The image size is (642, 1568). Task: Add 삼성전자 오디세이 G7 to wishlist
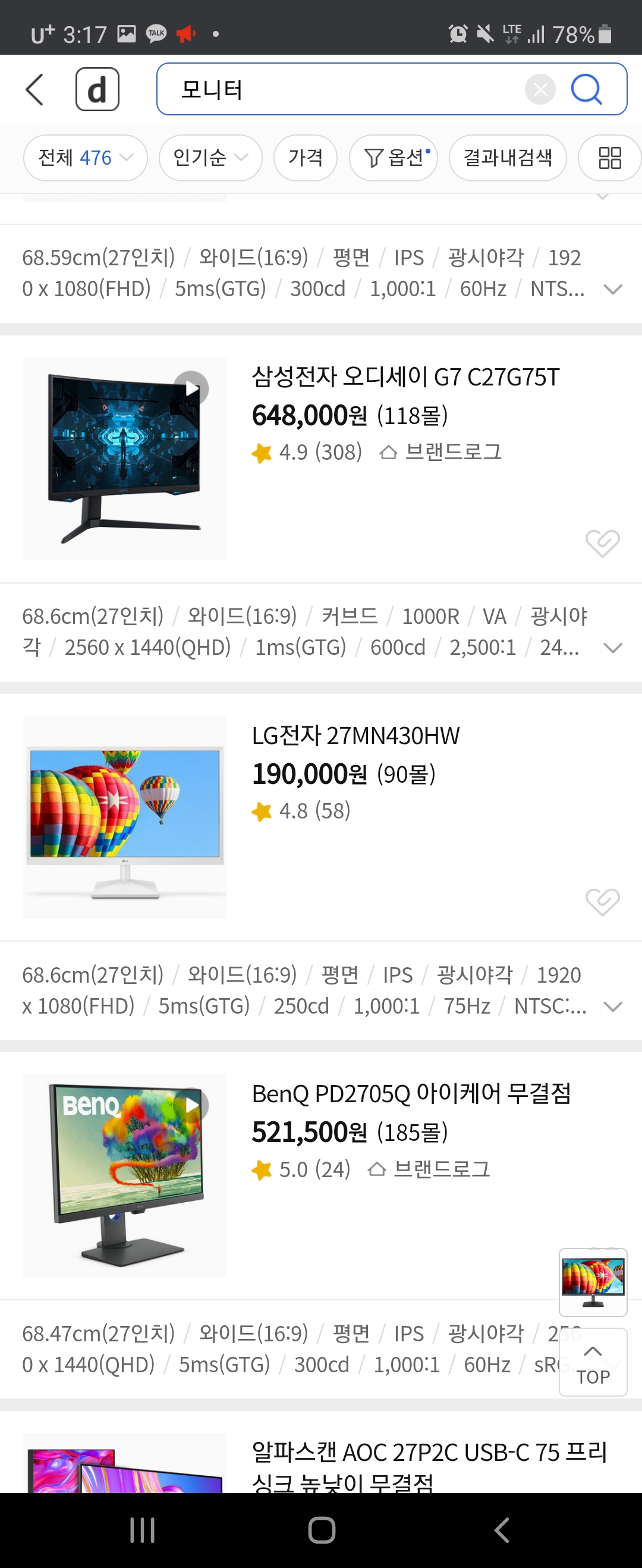click(602, 542)
